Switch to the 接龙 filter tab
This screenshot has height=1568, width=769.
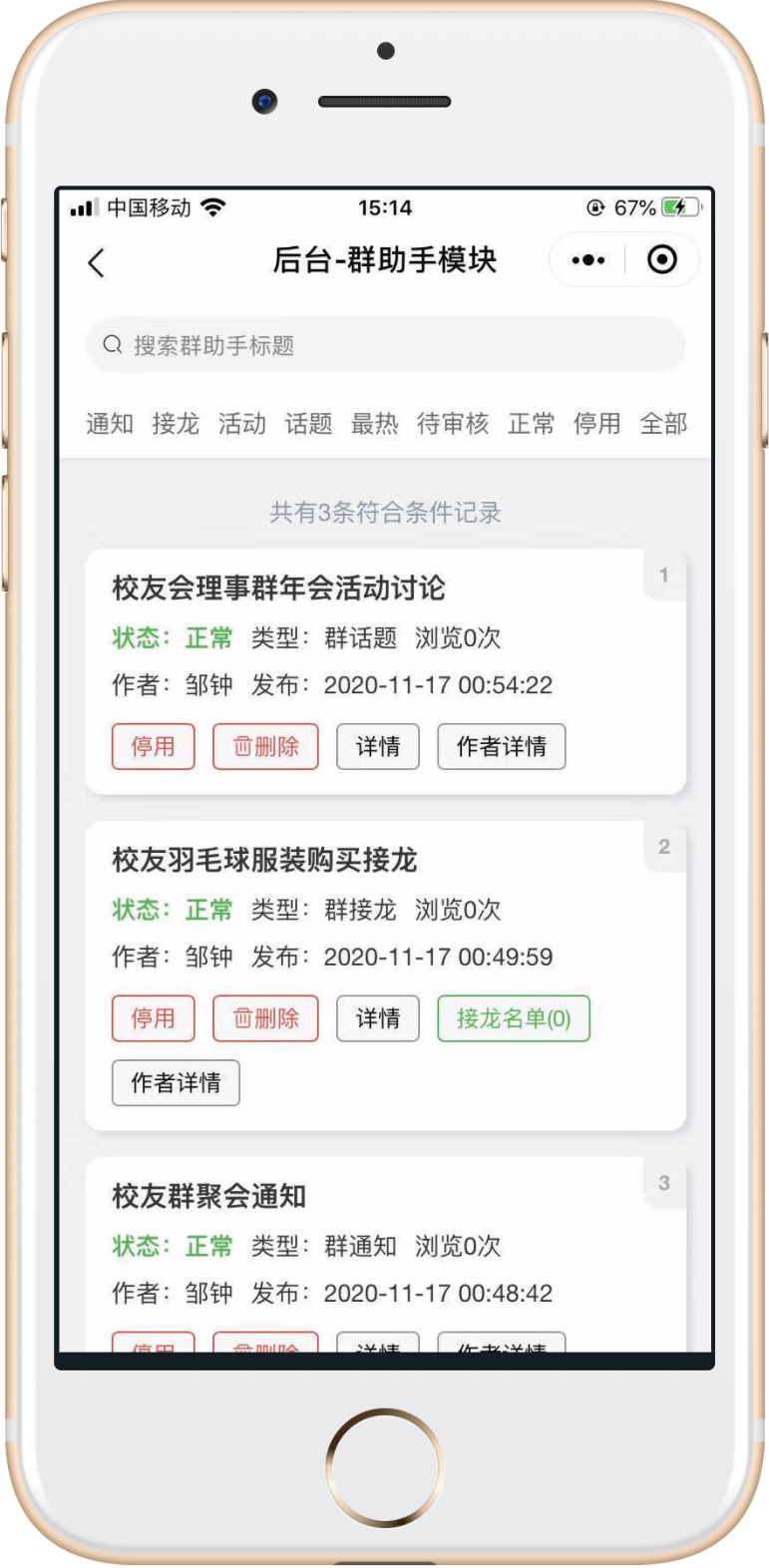pyautogui.click(x=176, y=424)
